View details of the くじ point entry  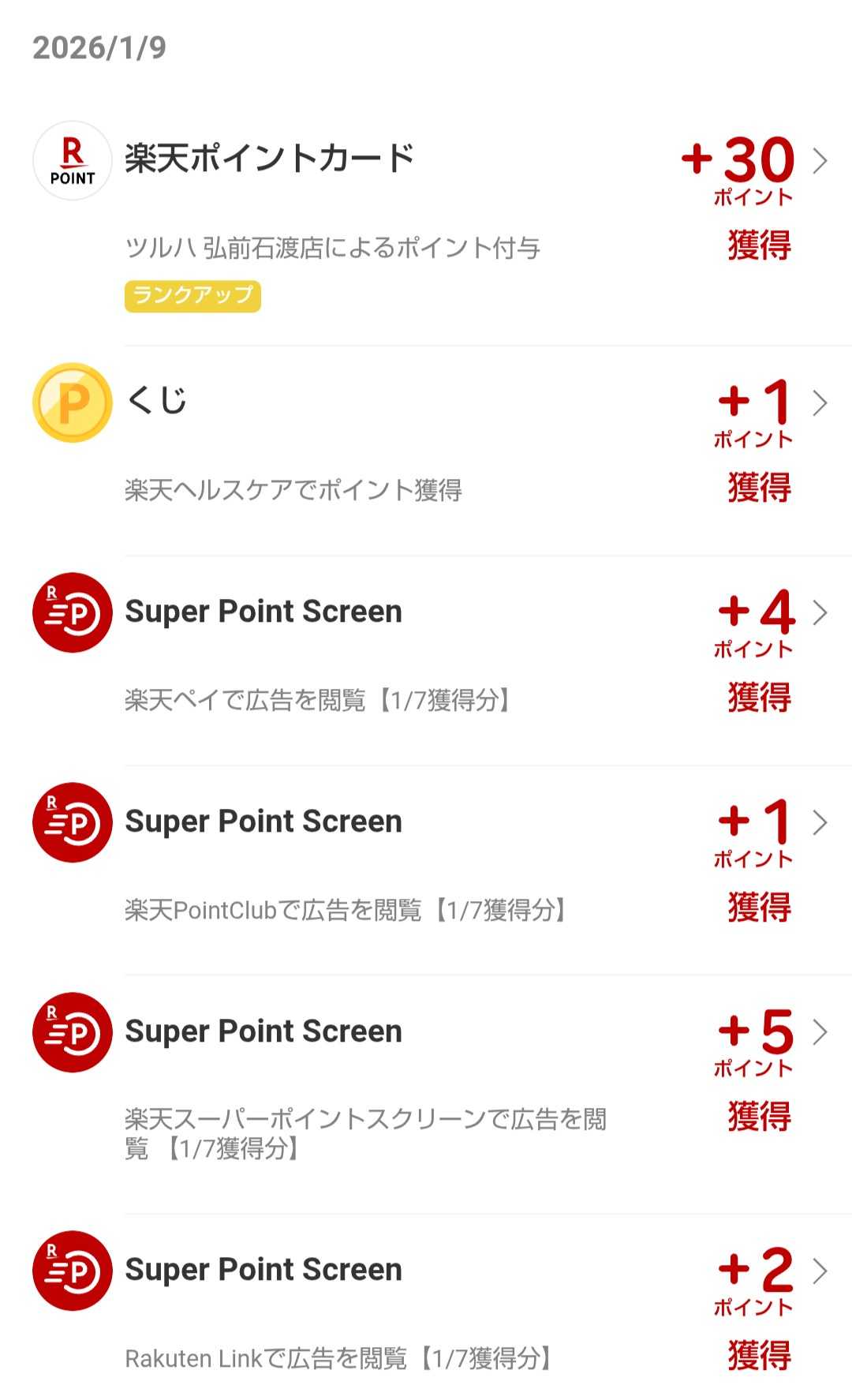tap(426, 446)
